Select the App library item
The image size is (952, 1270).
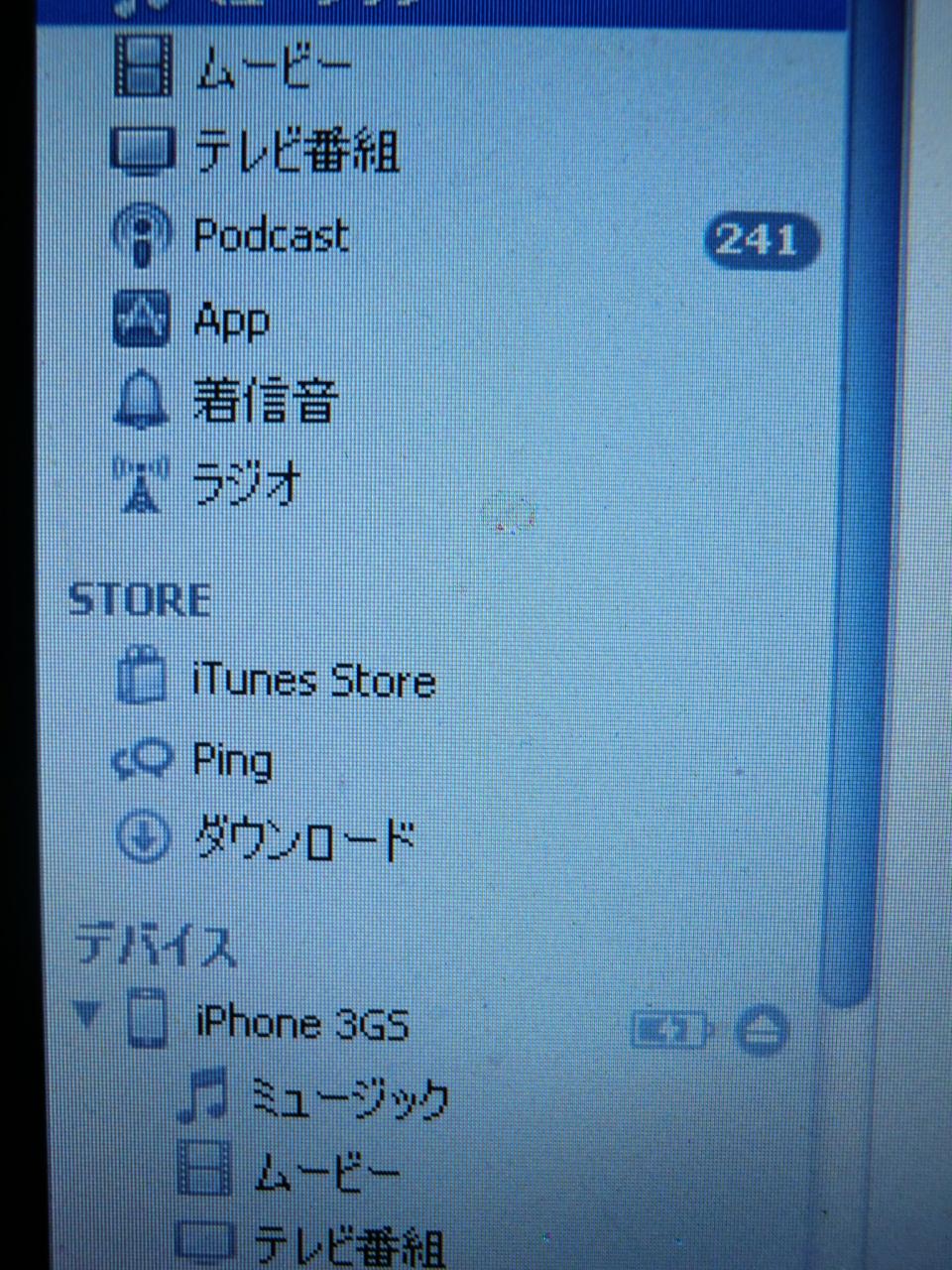[230, 320]
